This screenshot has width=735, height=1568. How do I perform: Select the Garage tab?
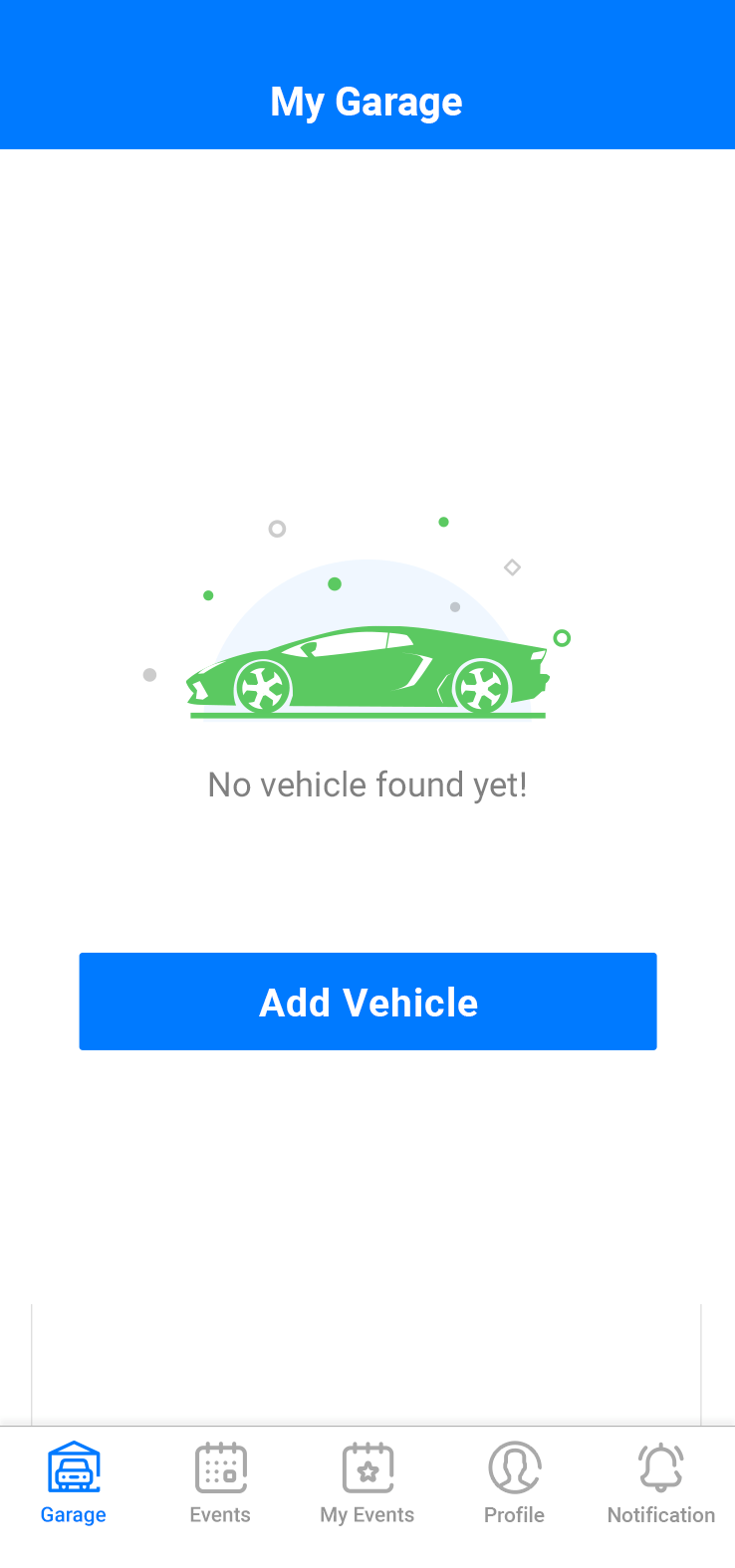pyautogui.click(x=74, y=1483)
